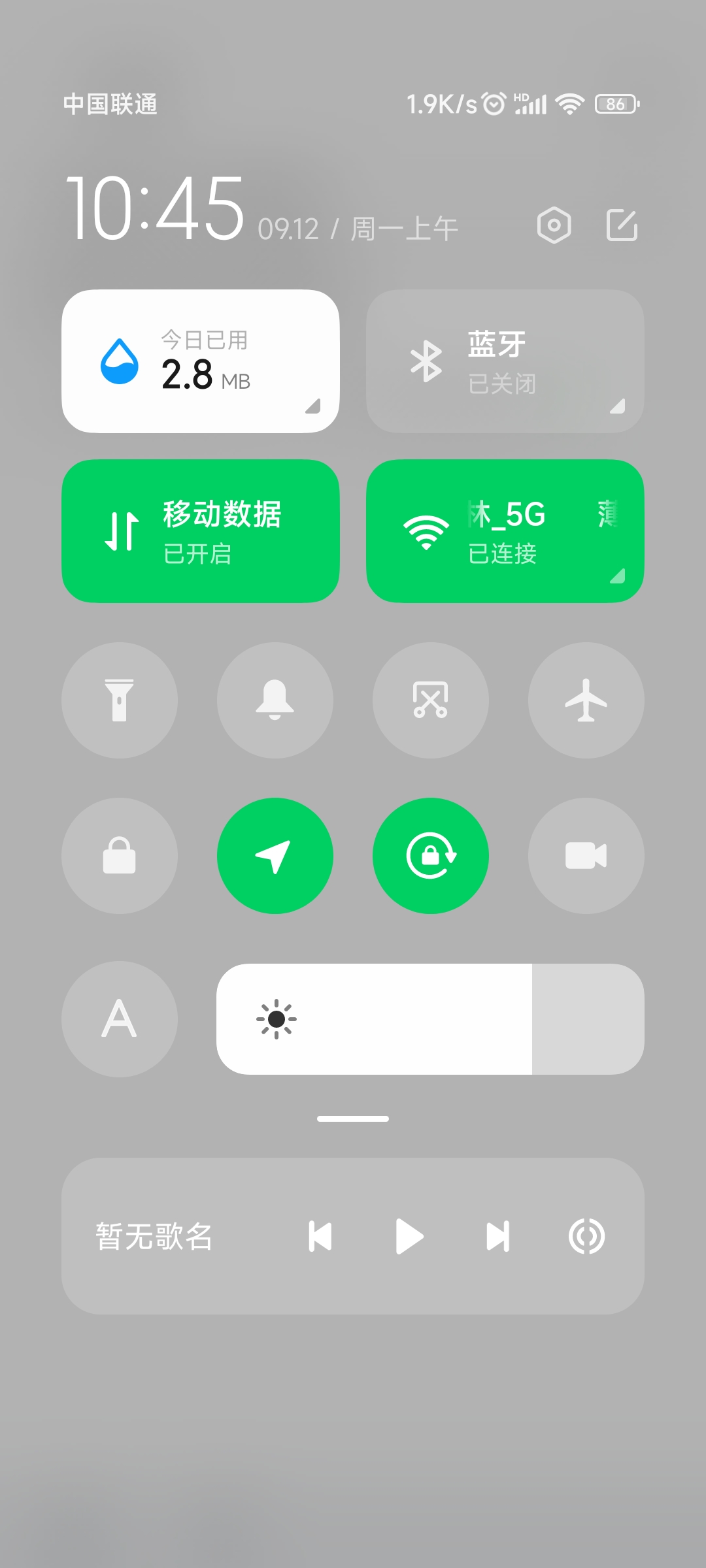Image resolution: width=706 pixels, height=1568 pixels.
Task: Tap the lock screen button
Action: [x=120, y=856]
